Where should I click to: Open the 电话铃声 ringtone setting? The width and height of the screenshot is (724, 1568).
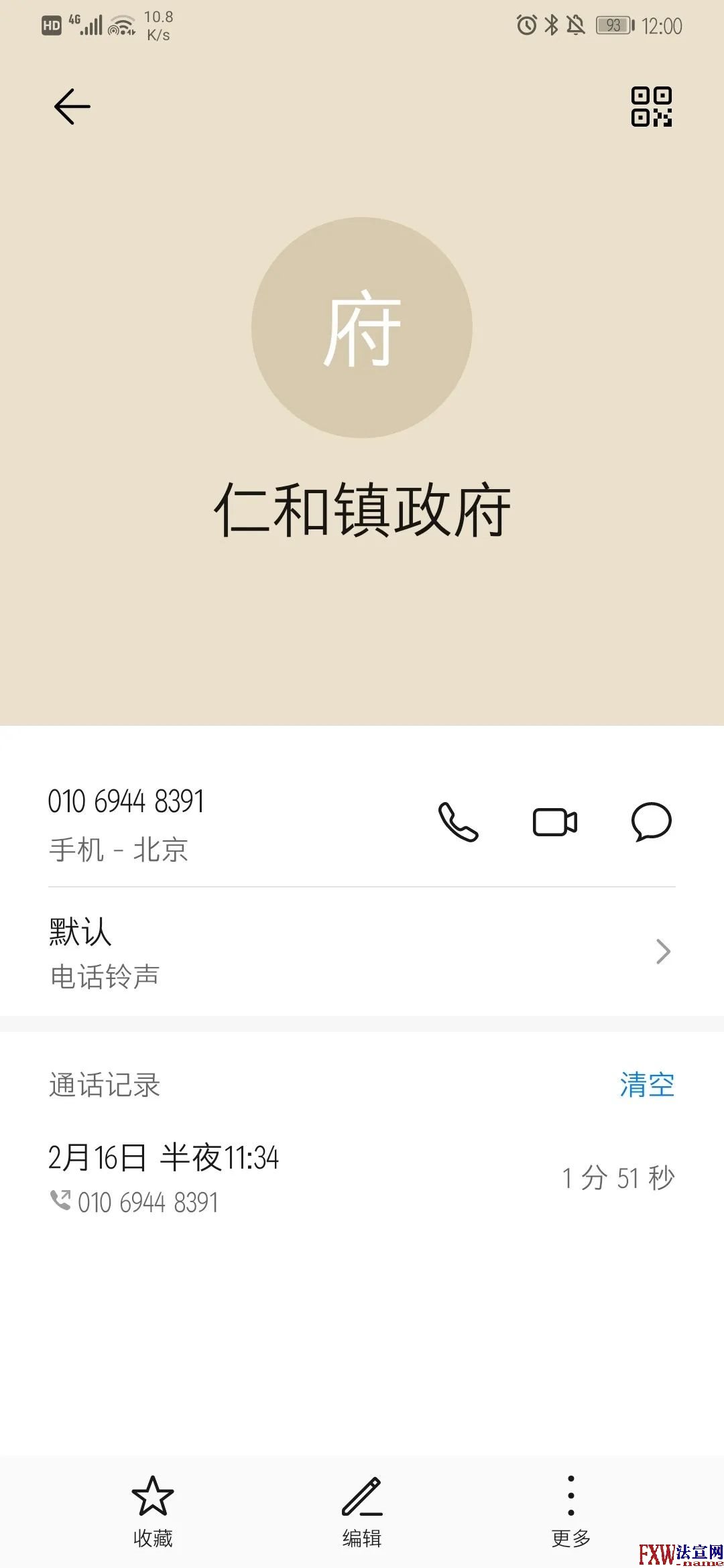362,952
